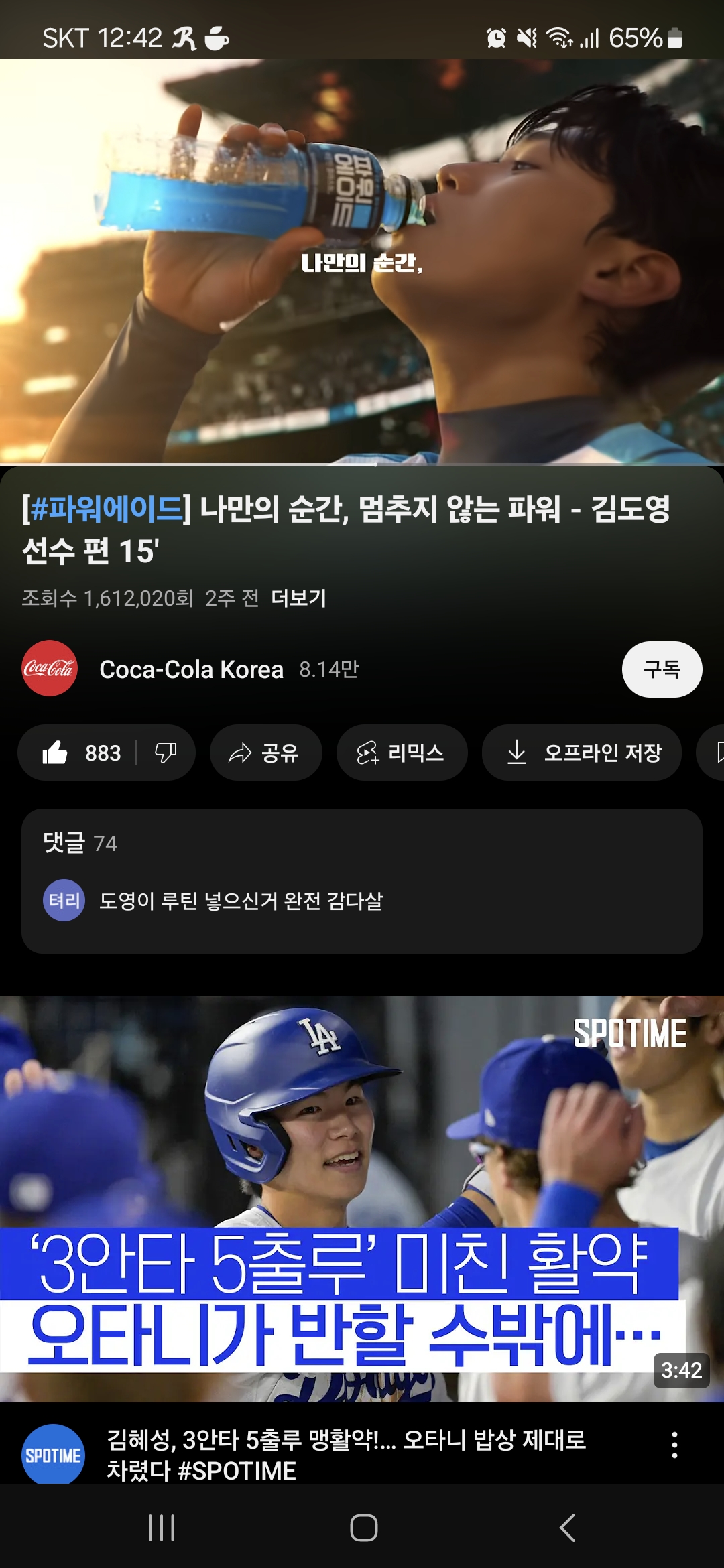Like the video with 883 likes
This screenshot has width=724, height=1568.
80,753
